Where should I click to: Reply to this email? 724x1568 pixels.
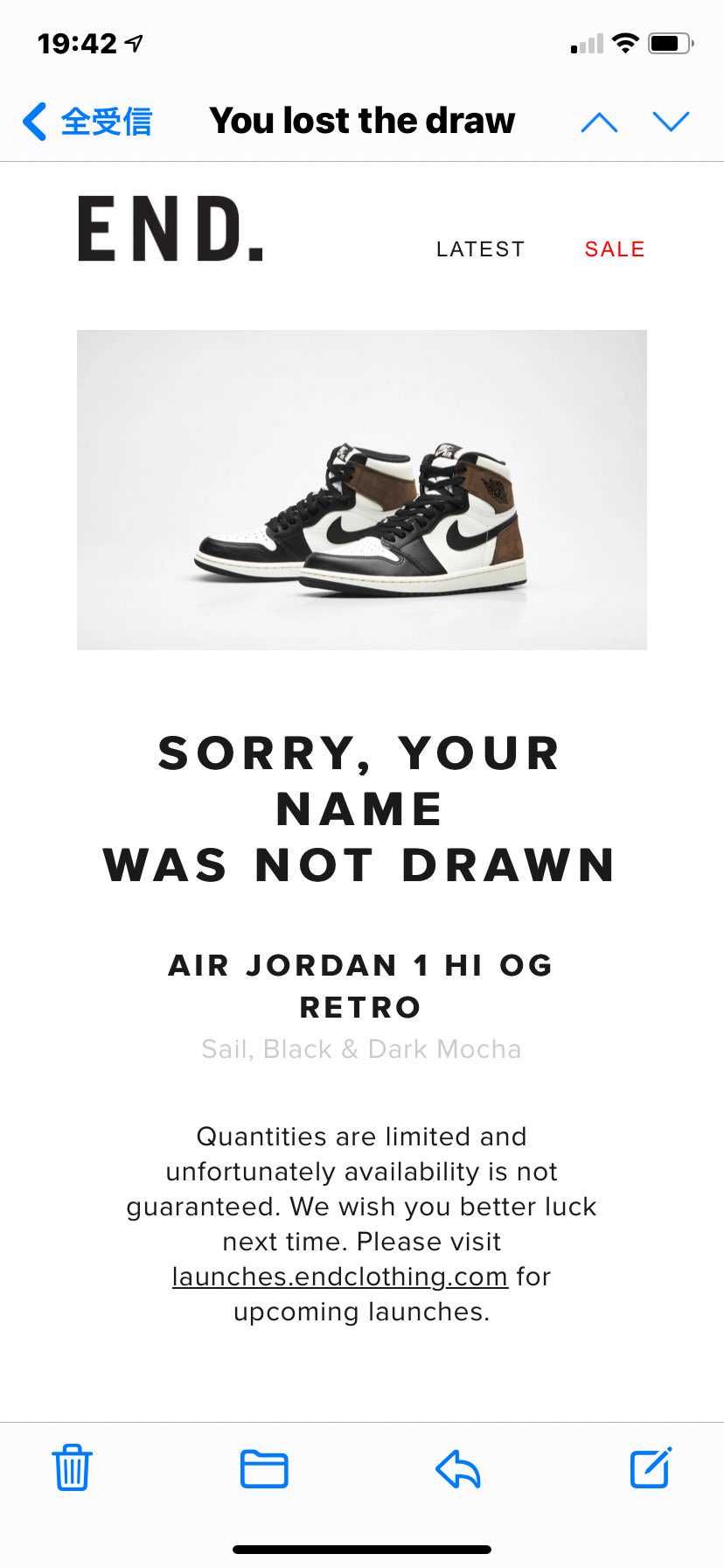click(x=458, y=1468)
